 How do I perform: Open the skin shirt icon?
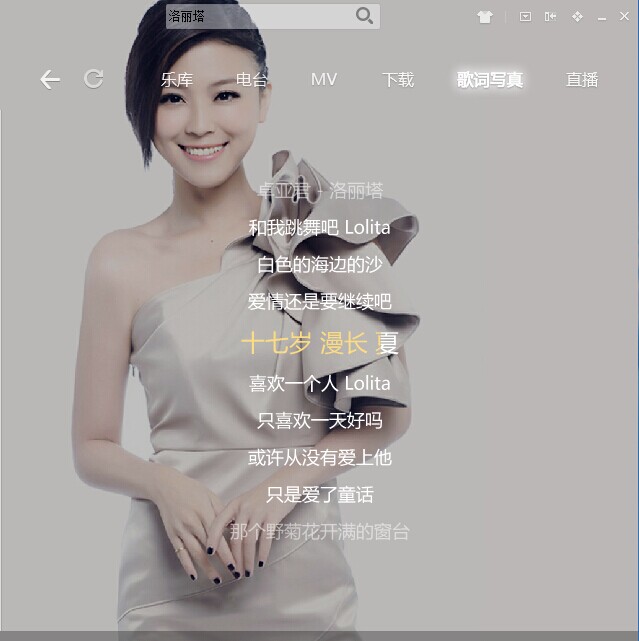[x=485, y=17]
